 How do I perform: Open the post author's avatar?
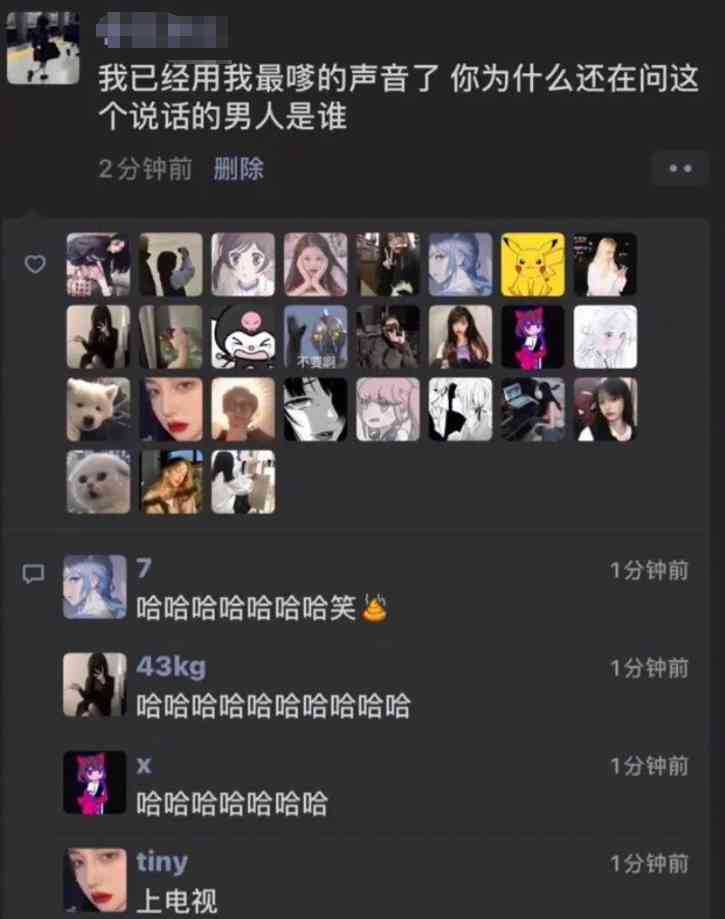click(43, 47)
